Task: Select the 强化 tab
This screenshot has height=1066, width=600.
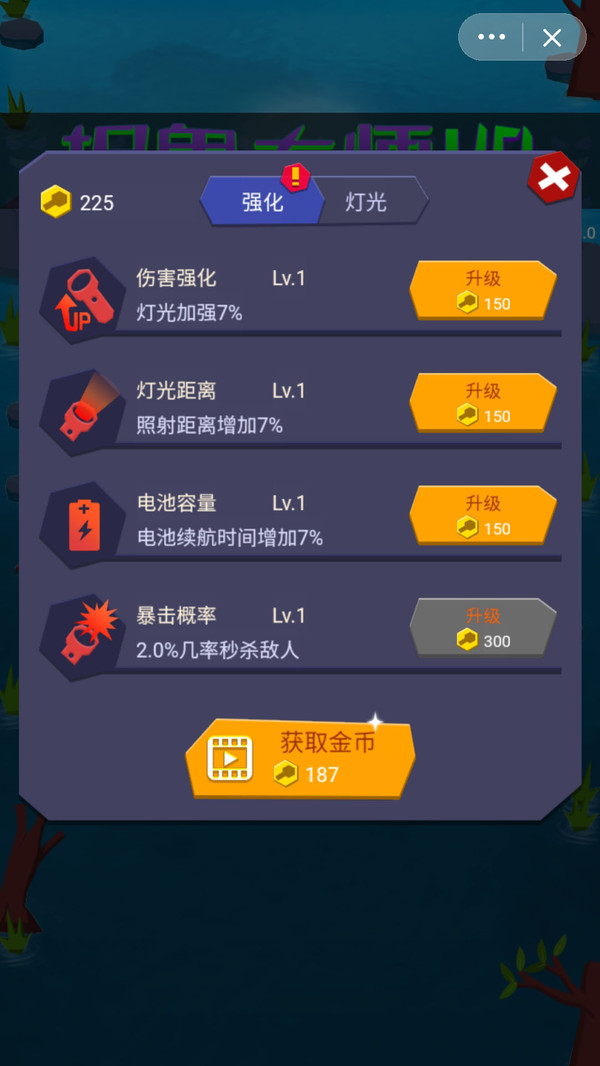Action: click(262, 202)
